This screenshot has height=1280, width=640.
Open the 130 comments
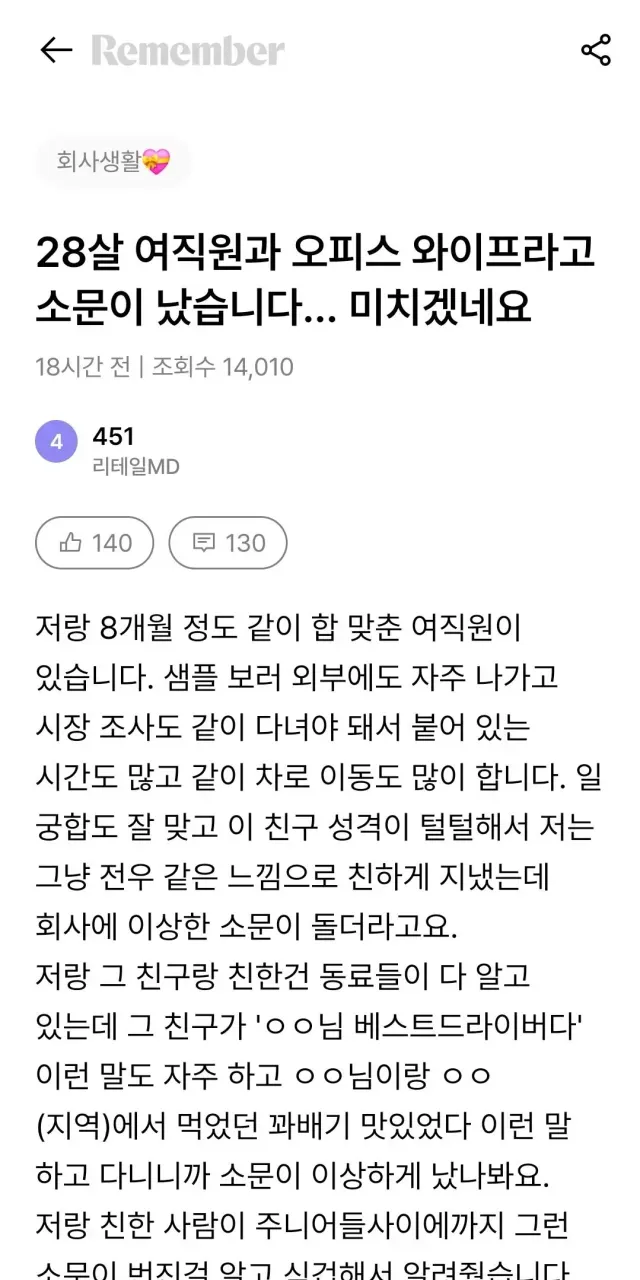point(228,543)
